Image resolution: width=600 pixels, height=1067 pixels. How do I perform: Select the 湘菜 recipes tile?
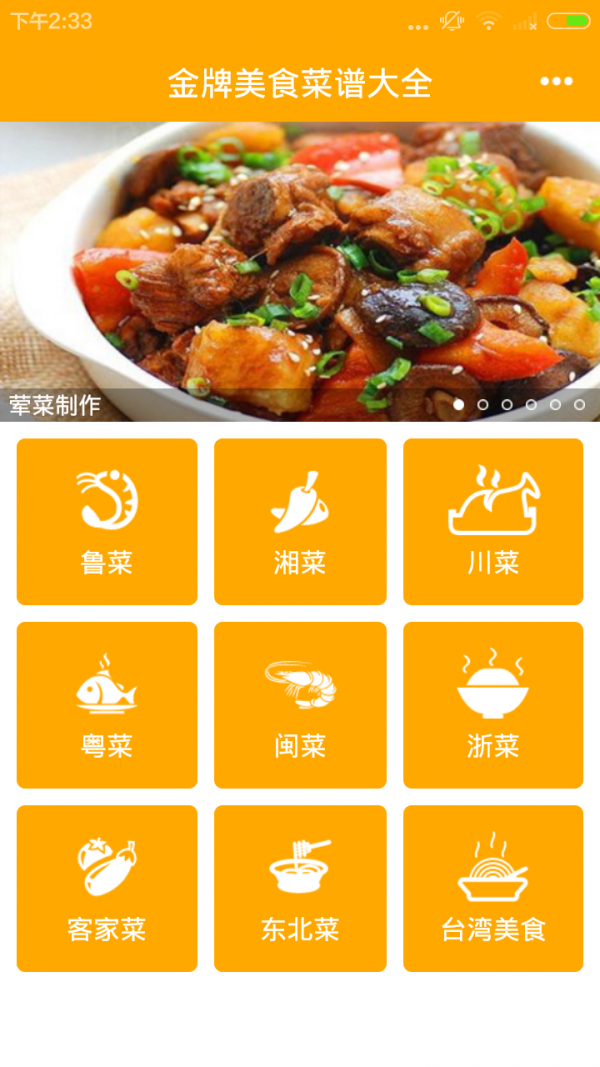tap(300, 522)
